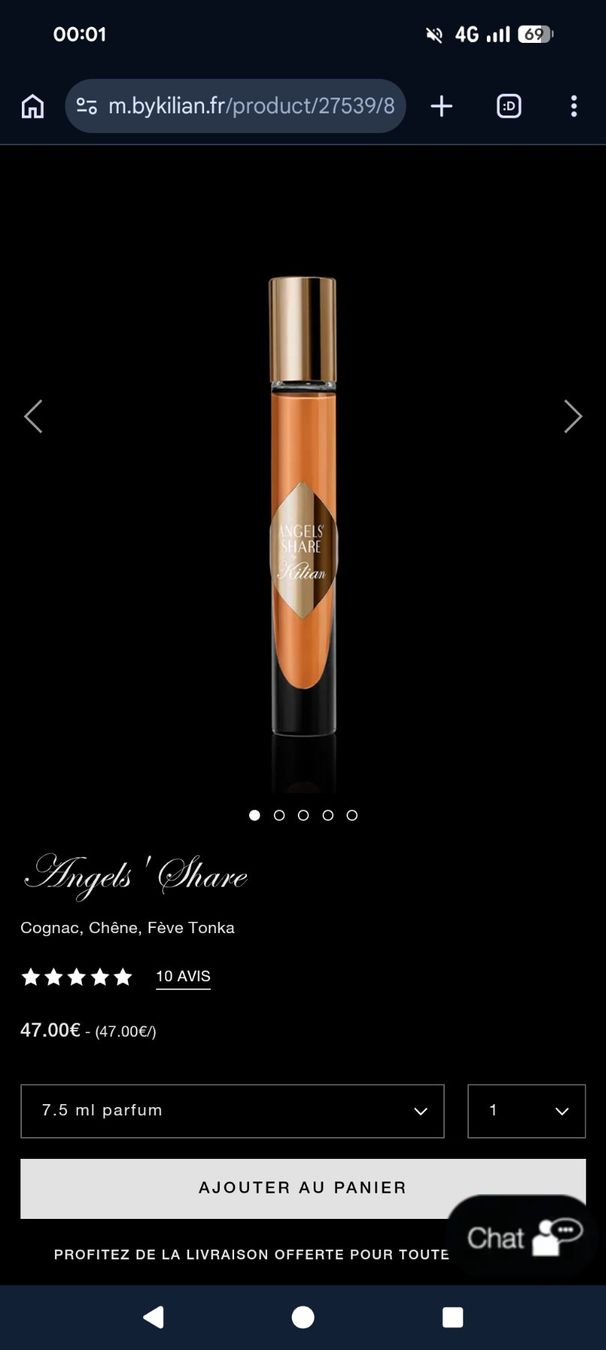The width and height of the screenshot is (606, 1350).
Task: Tap AJOUTER AU PANIER
Action: point(303,1188)
